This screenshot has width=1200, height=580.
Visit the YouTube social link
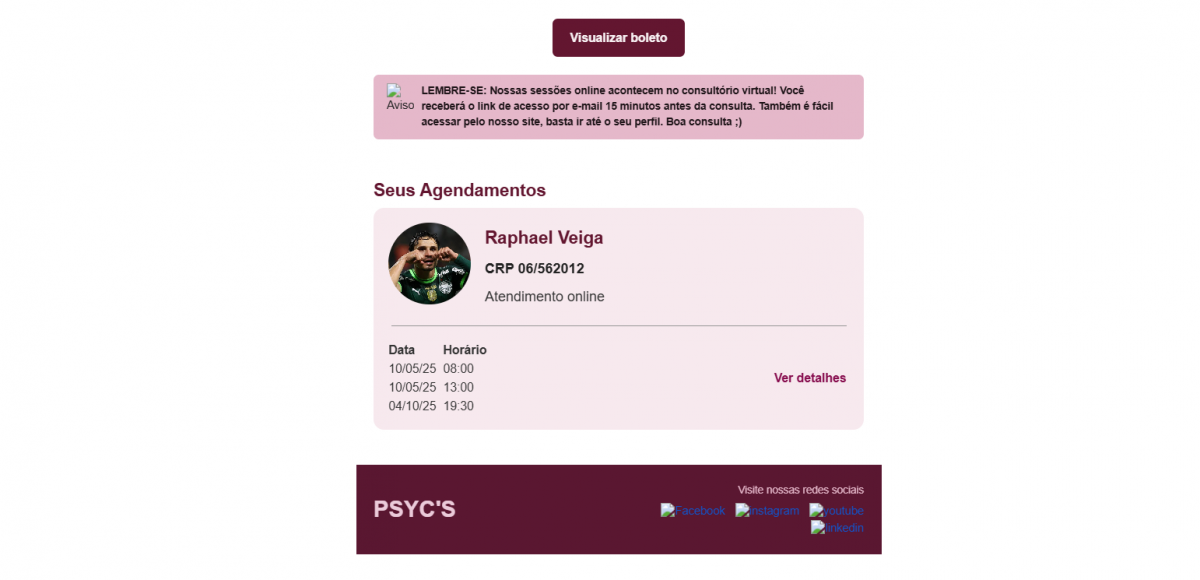(x=837, y=511)
